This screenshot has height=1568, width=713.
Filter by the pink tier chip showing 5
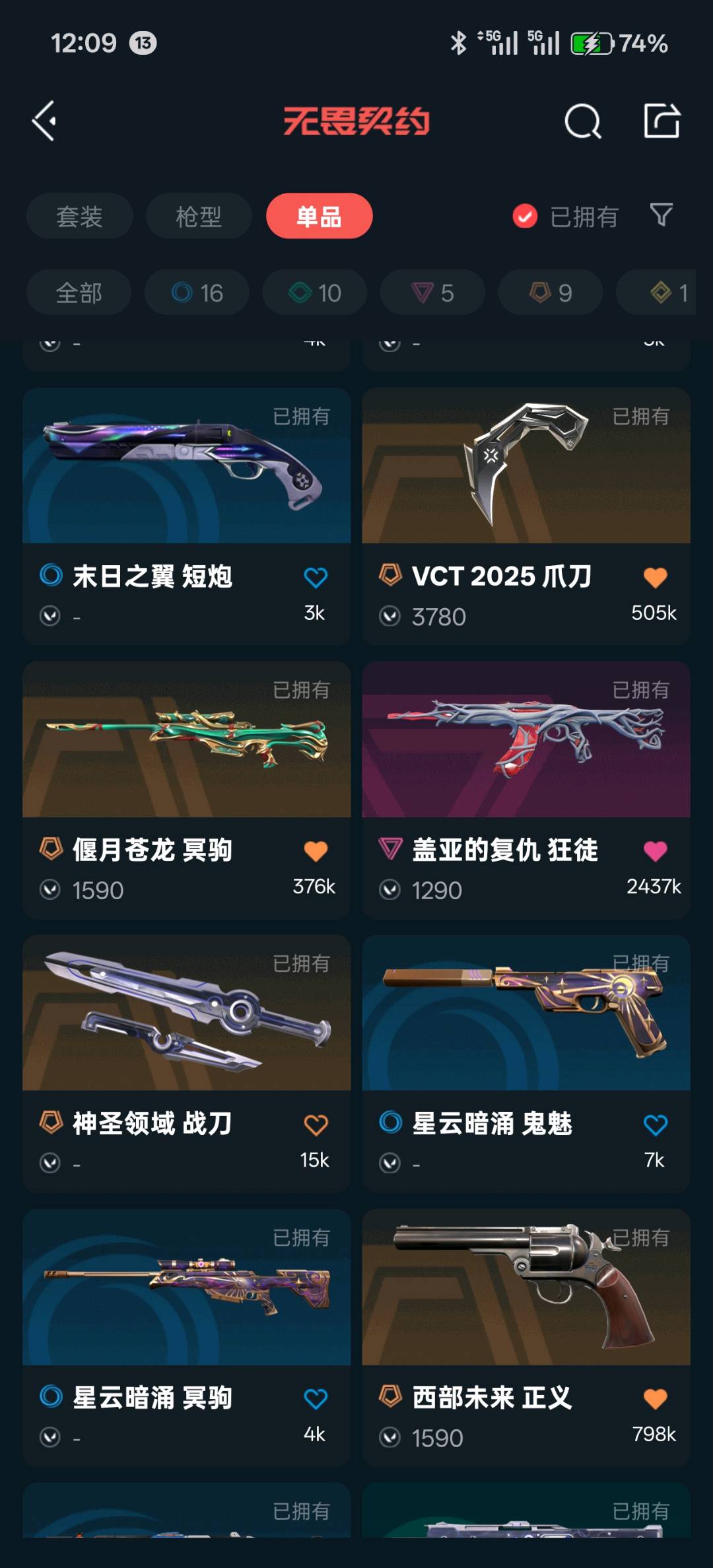[432, 292]
